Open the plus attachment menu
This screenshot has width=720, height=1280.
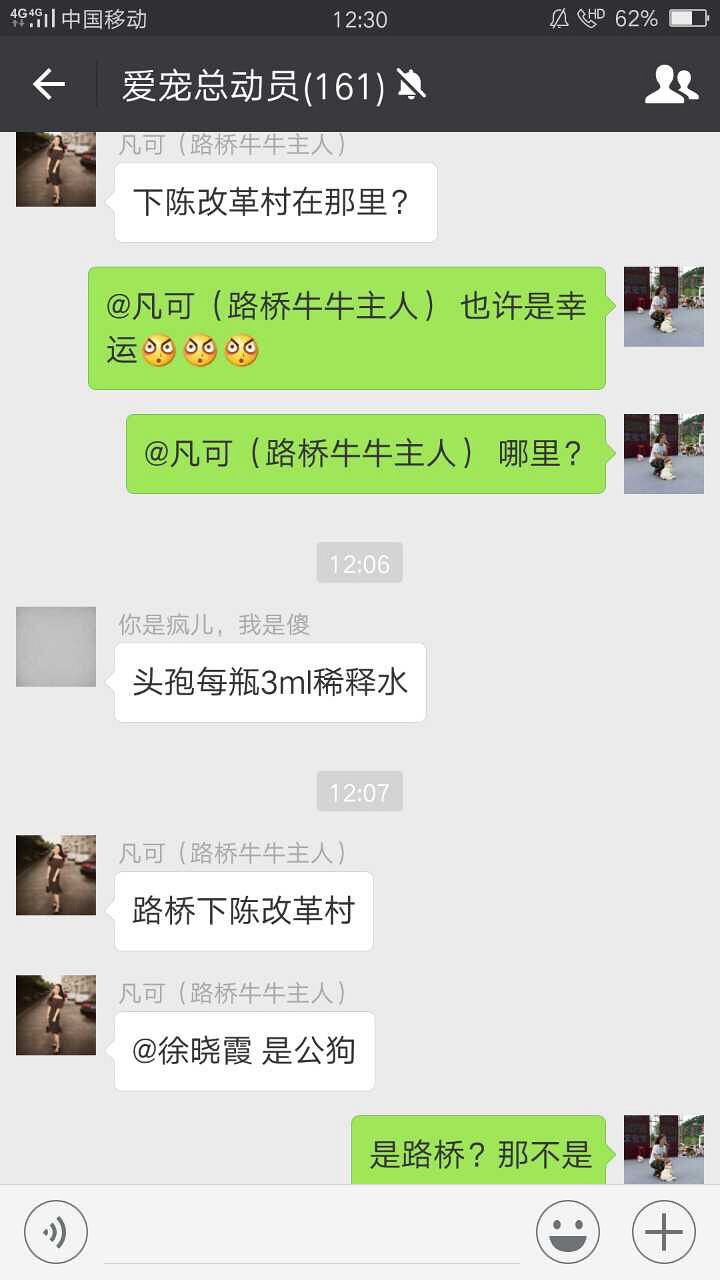pyautogui.click(x=663, y=1231)
